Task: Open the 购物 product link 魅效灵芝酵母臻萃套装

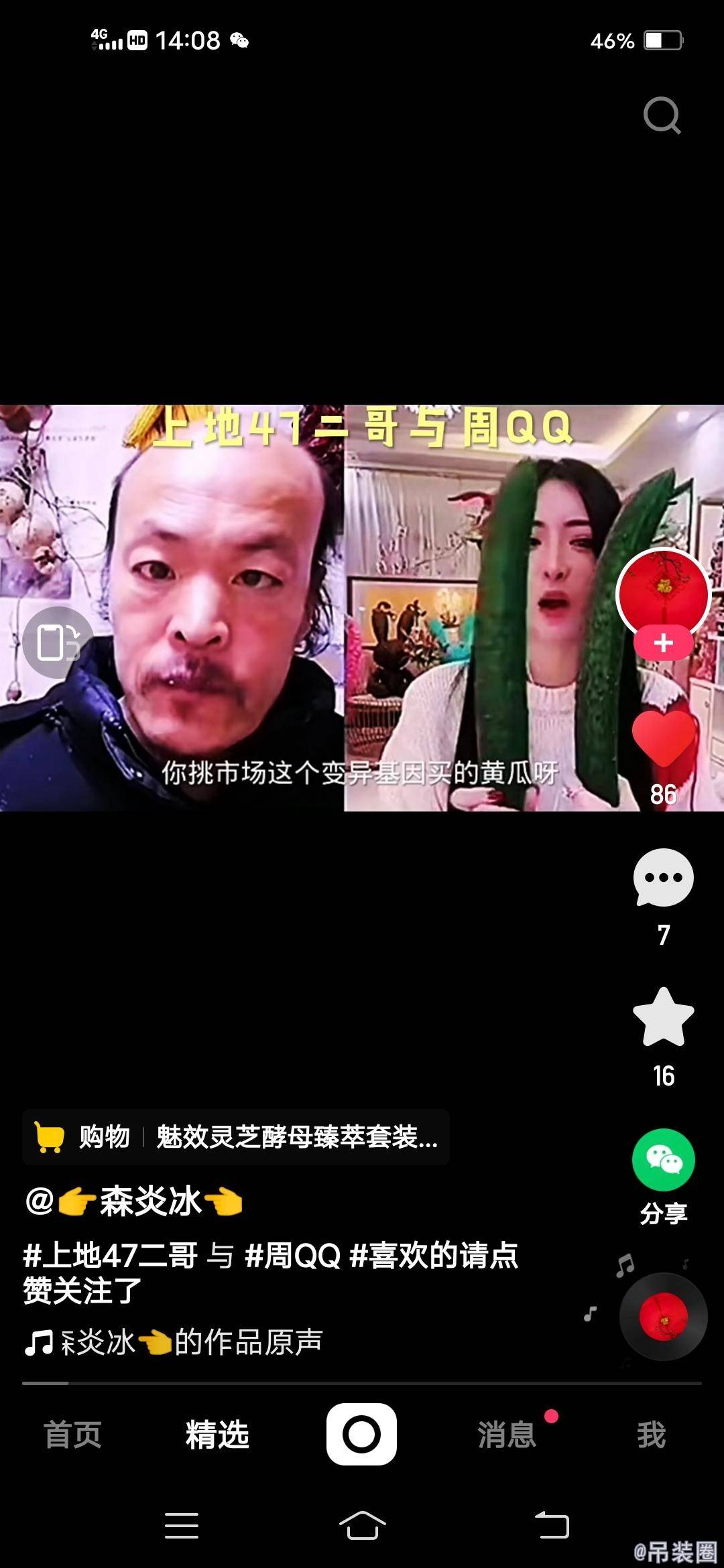Action: coord(236,1137)
